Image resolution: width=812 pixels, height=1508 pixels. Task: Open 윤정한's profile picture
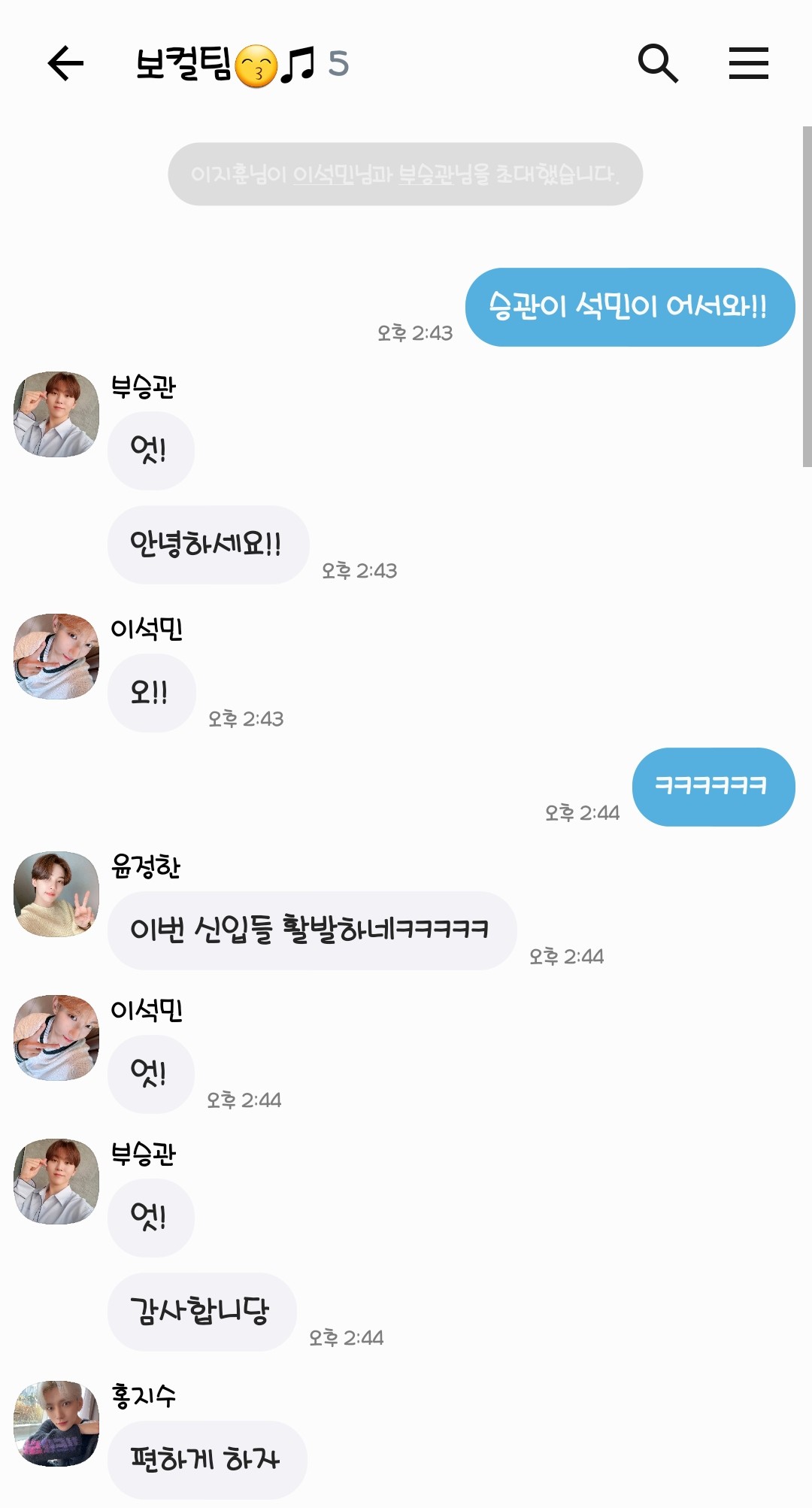(56, 894)
